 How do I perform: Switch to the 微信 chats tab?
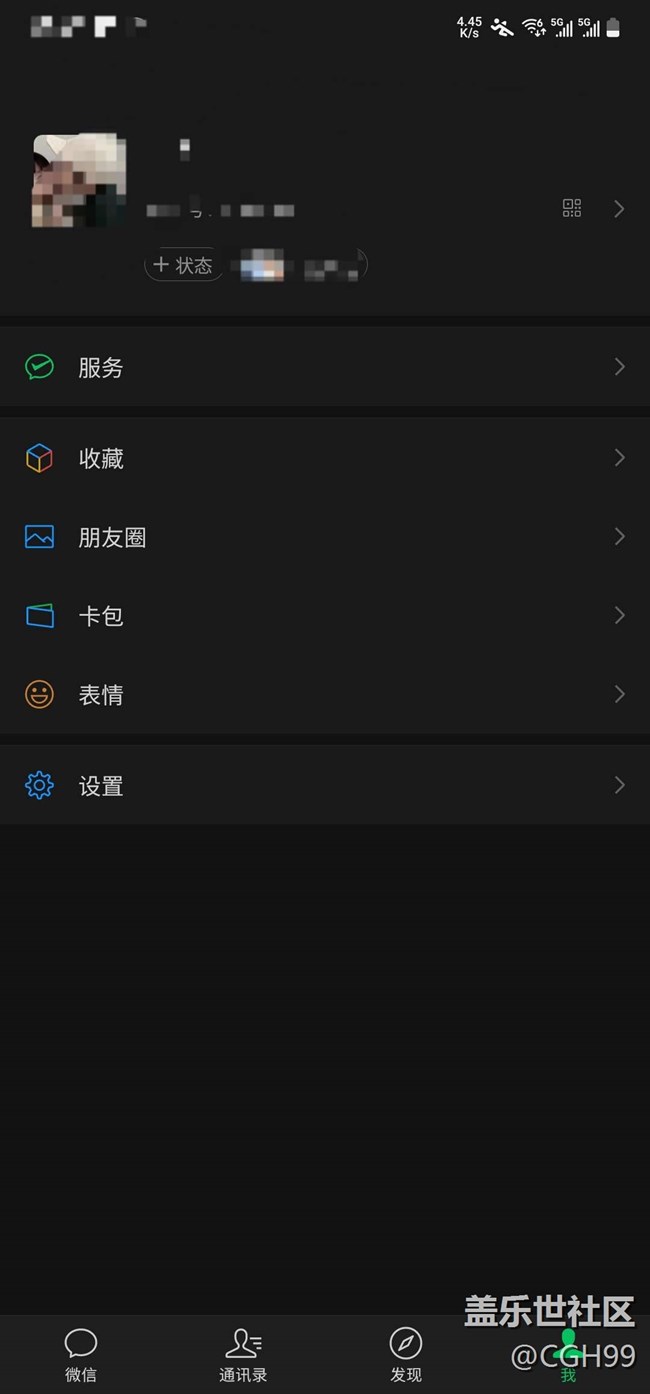[81, 1355]
